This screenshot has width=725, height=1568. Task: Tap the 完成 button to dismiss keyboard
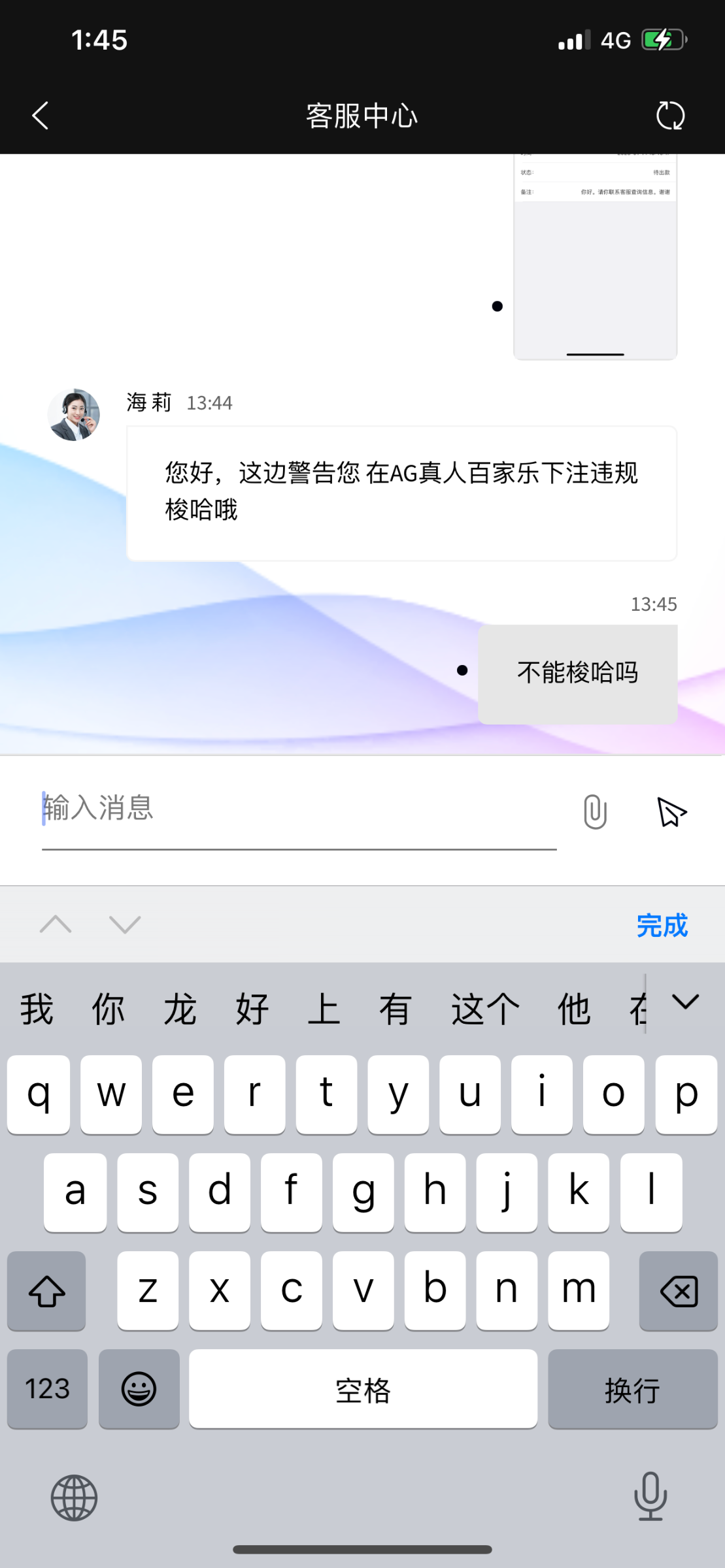coord(661,925)
